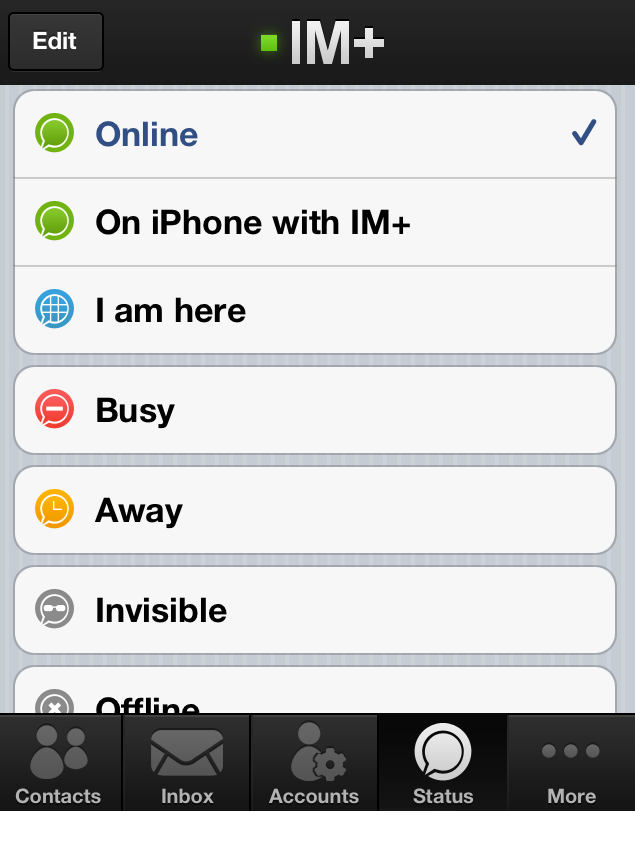Switch to the Inbox tab
Viewport: 635px width, 850px height.
tap(187, 765)
